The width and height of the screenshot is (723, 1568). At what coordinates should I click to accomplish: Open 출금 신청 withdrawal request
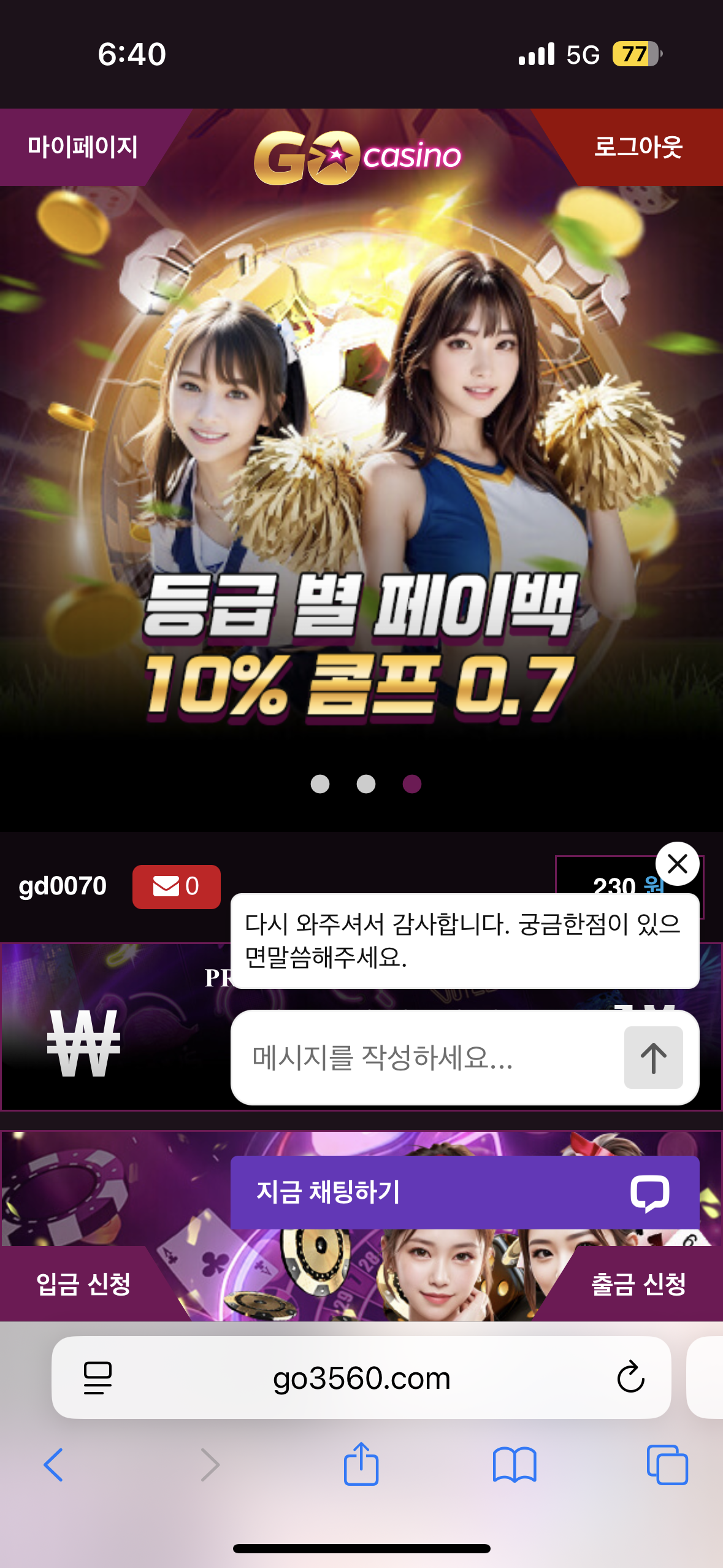(x=638, y=1283)
